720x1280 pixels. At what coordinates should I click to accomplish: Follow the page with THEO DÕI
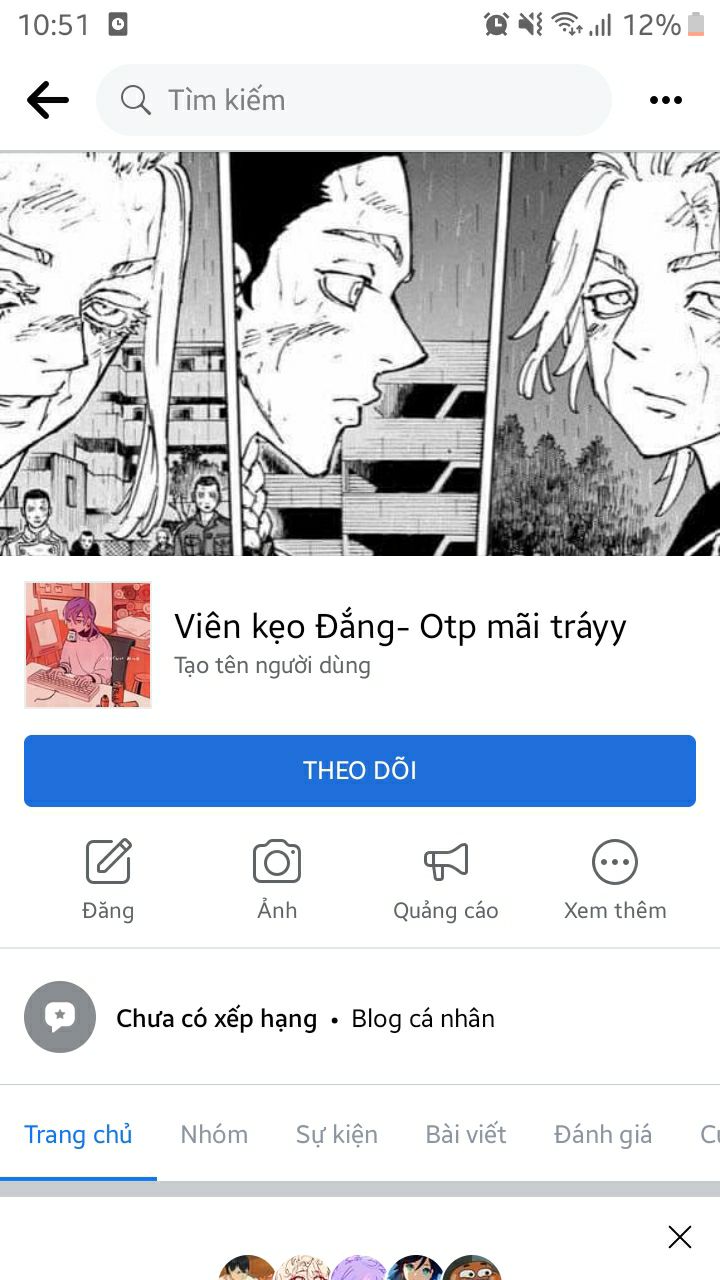tap(360, 770)
